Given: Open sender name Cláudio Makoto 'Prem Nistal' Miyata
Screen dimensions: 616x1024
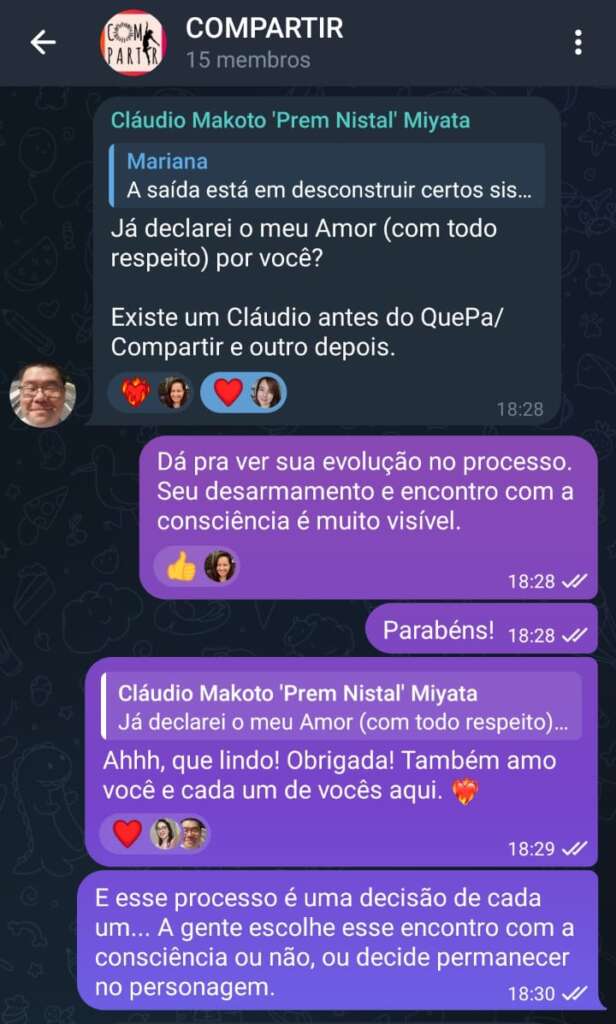Looking at the screenshot, I should pos(290,121).
